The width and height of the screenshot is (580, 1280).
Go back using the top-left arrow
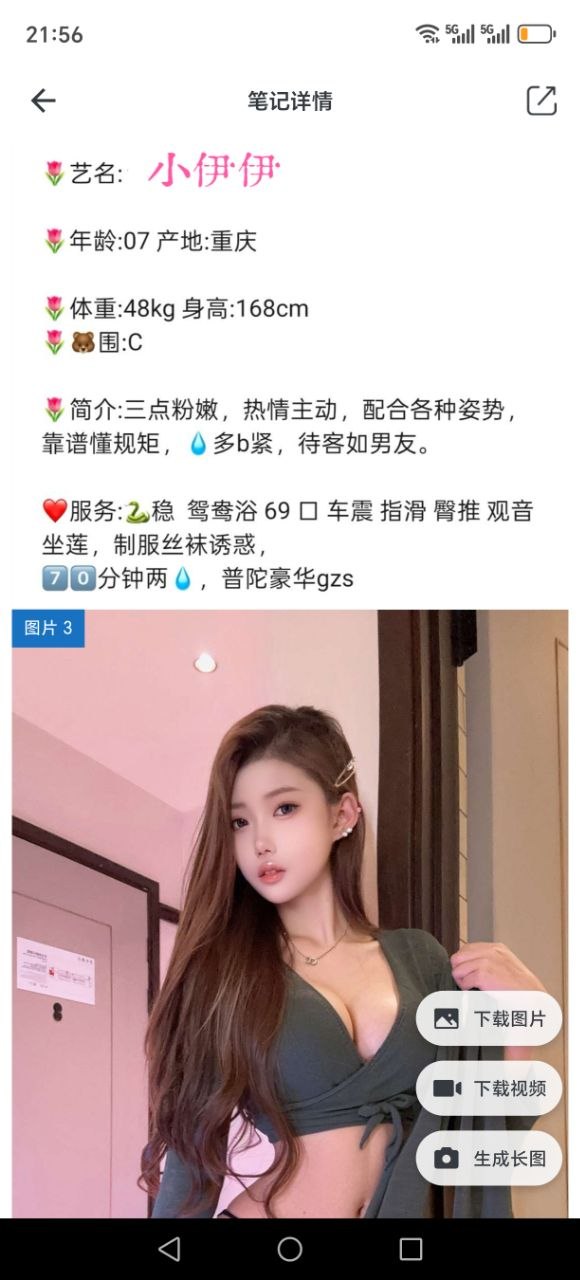(x=43, y=100)
